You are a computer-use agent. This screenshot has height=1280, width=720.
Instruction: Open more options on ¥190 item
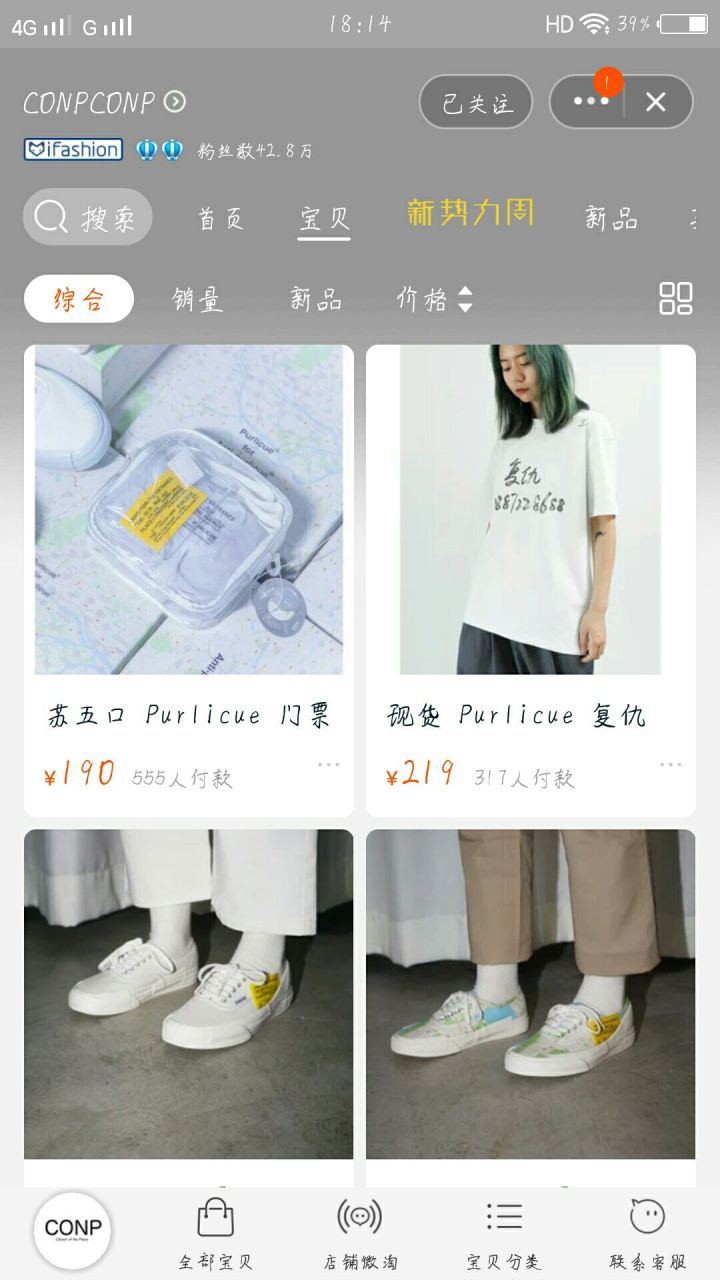(329, 765)
